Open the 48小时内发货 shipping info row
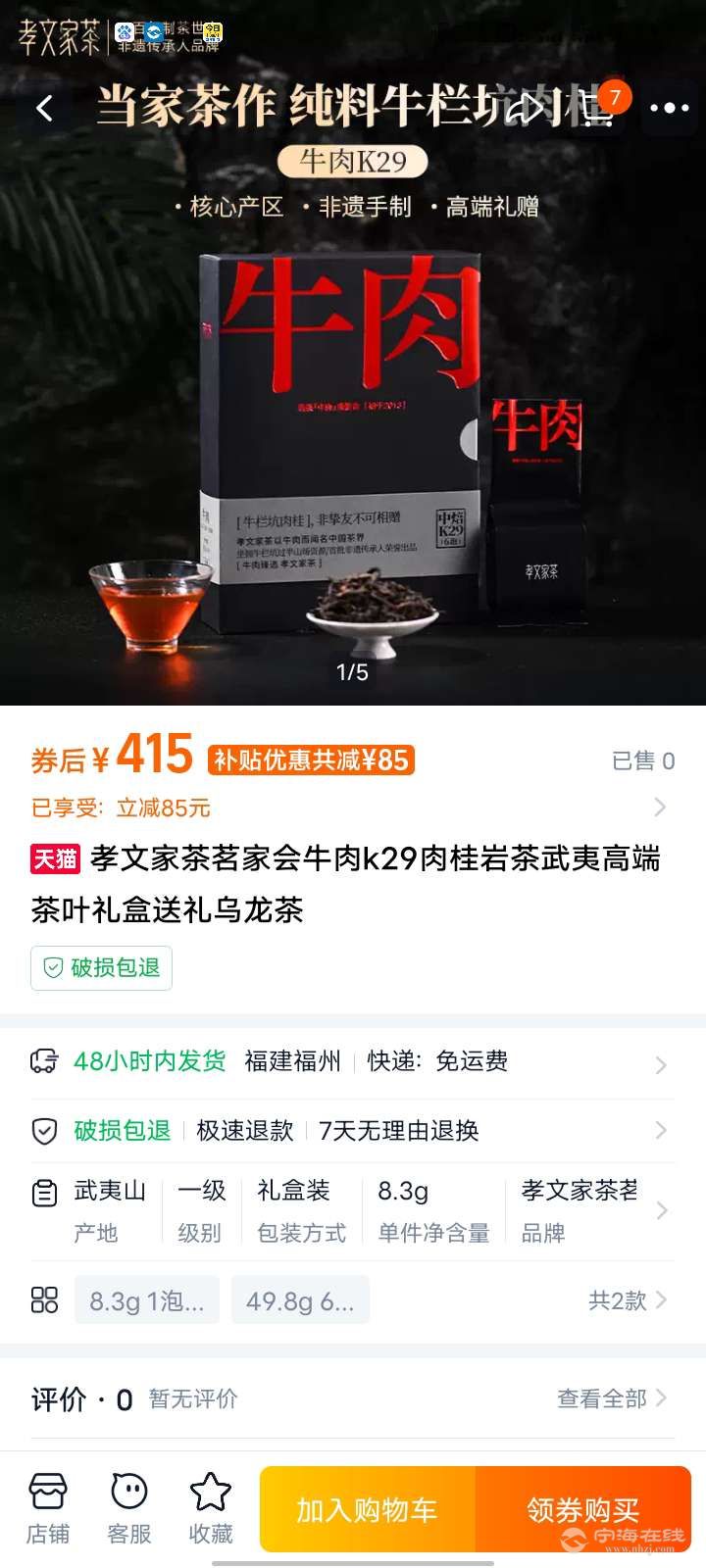This screenshot has height=1568, width=706. pos(353,1062)
